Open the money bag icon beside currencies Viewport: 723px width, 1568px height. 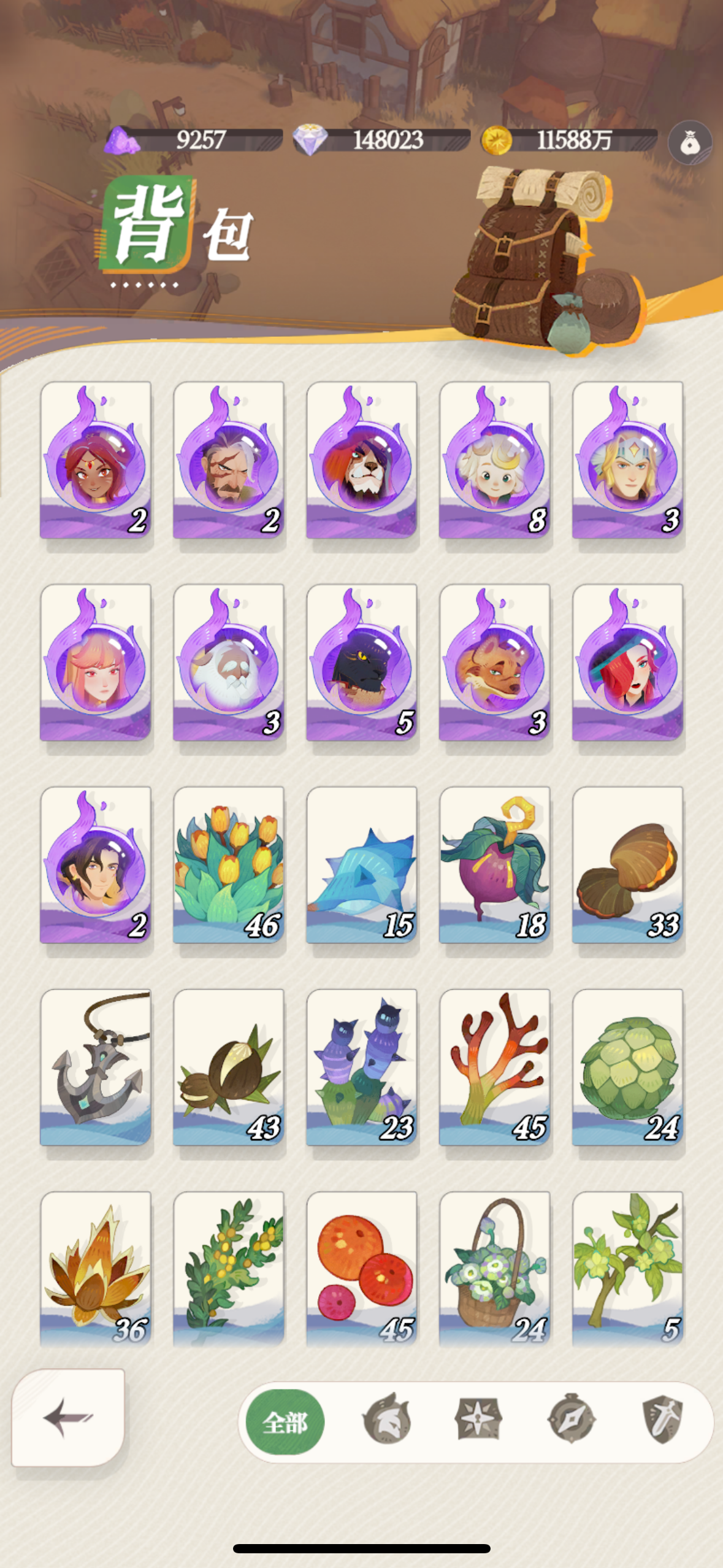690,142
